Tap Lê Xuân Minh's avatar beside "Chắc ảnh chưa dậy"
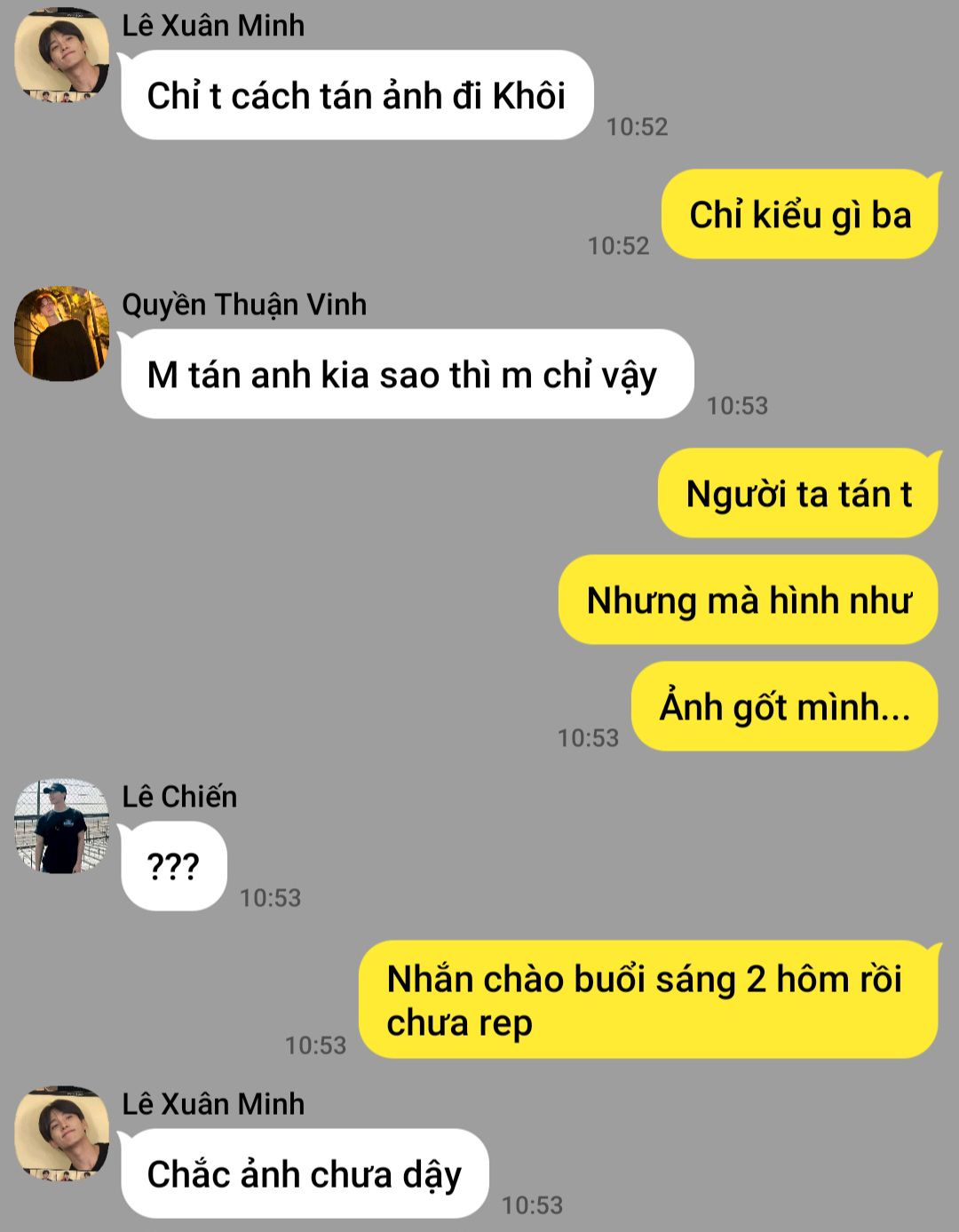The width and height of the screenshot is (959, 1232). [61, 1133]
